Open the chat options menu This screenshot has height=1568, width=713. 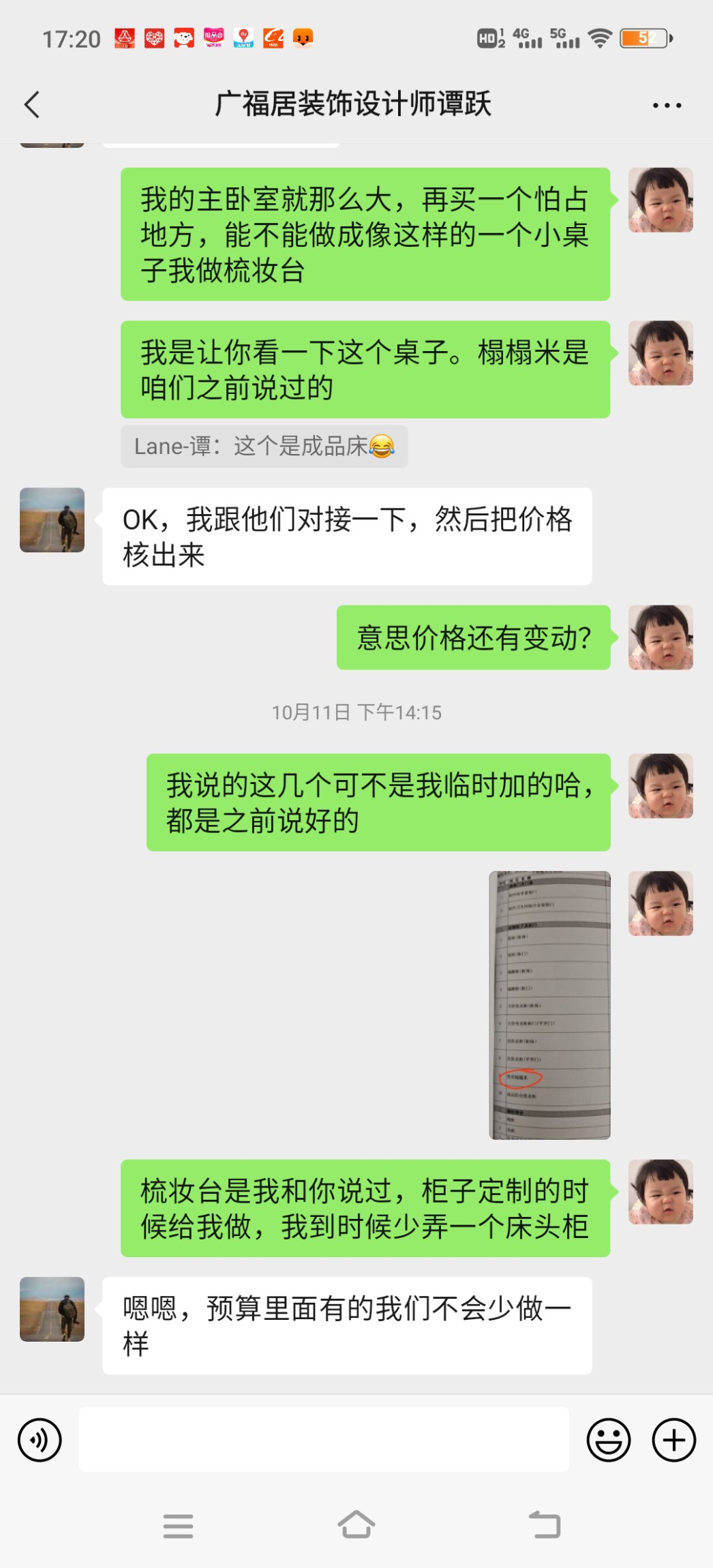point(666,105)
